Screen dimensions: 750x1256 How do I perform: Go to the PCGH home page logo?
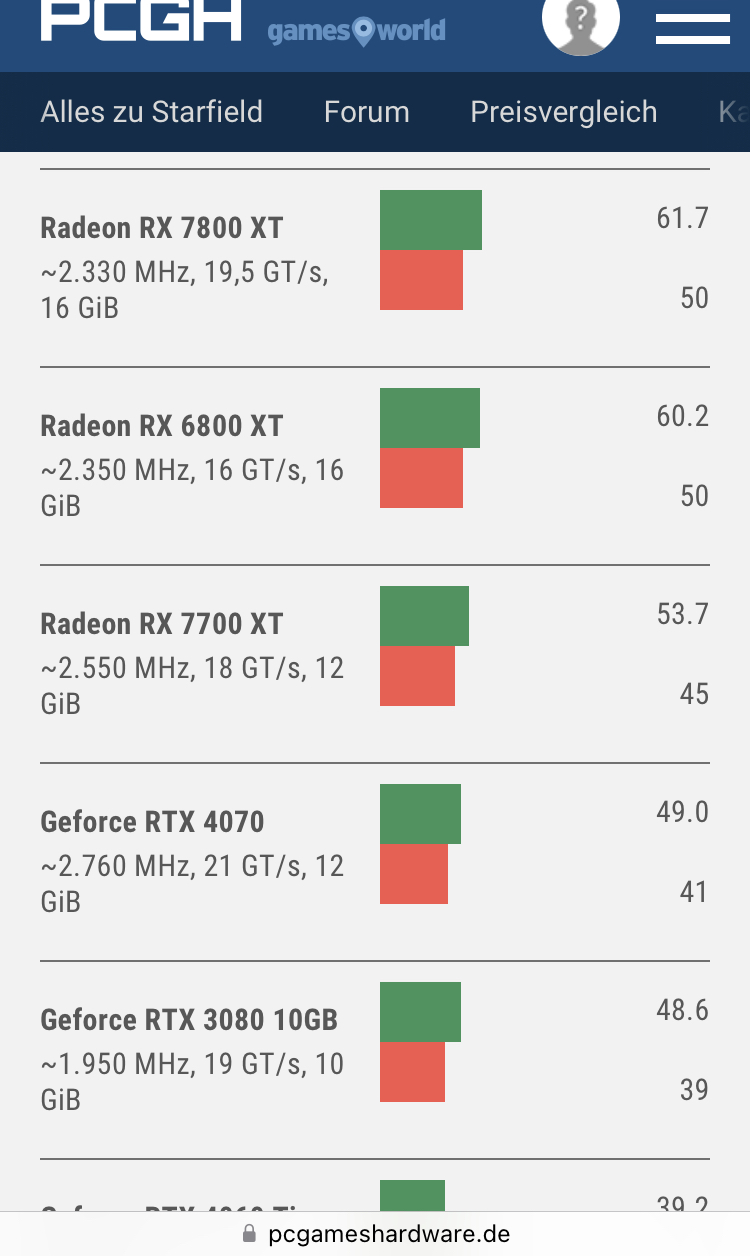[x=141, y=20]
